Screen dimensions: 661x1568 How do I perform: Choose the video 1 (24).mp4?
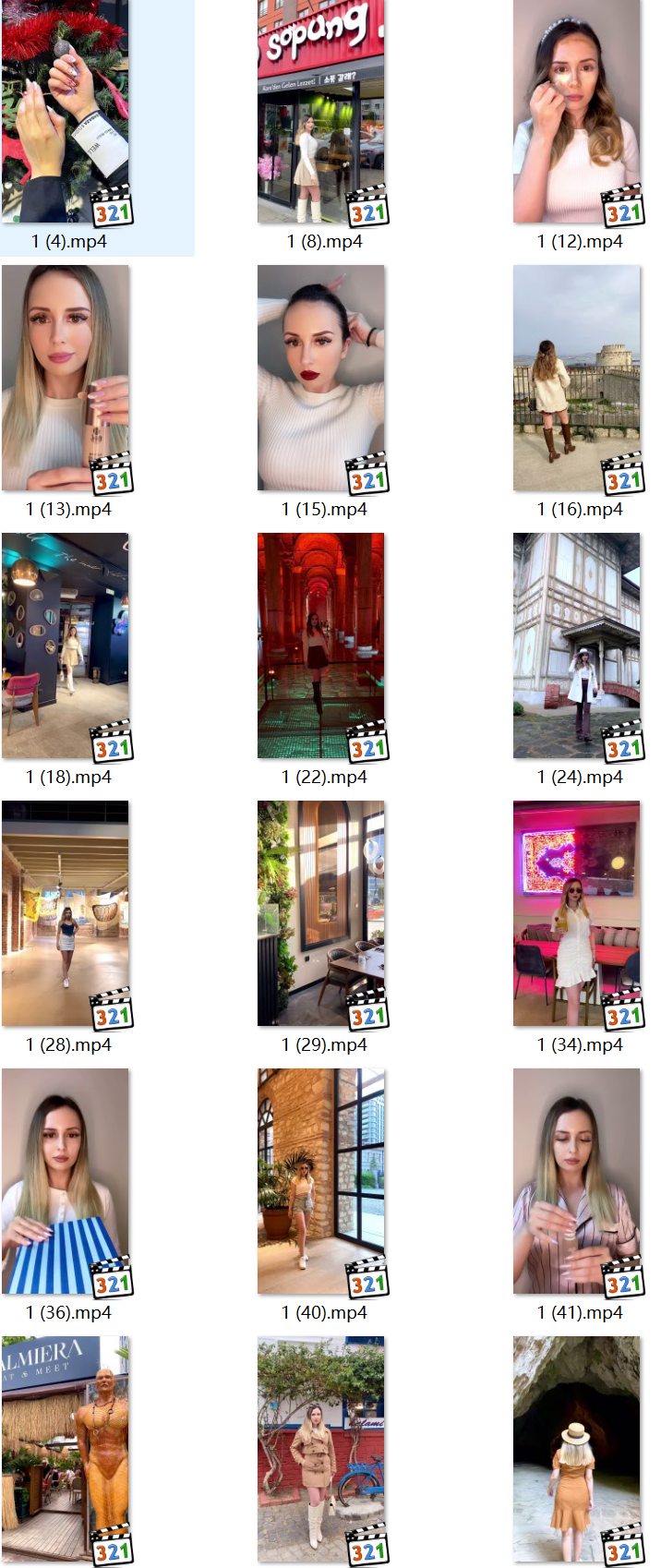pyautogui.click(x=577, y=645)
